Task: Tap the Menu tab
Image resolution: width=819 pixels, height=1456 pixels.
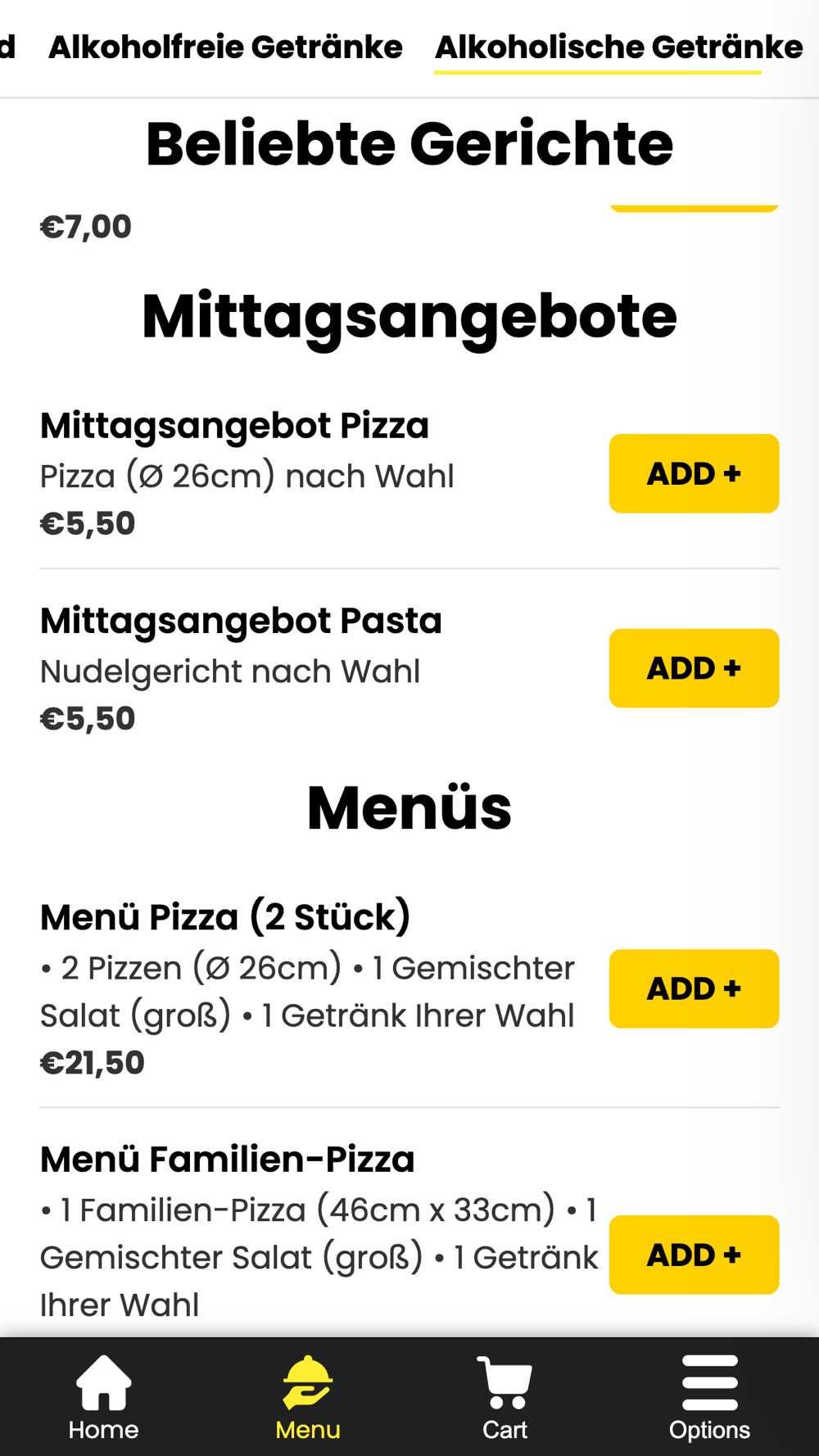Action: pyautogui.click(x=308, y=1398)
